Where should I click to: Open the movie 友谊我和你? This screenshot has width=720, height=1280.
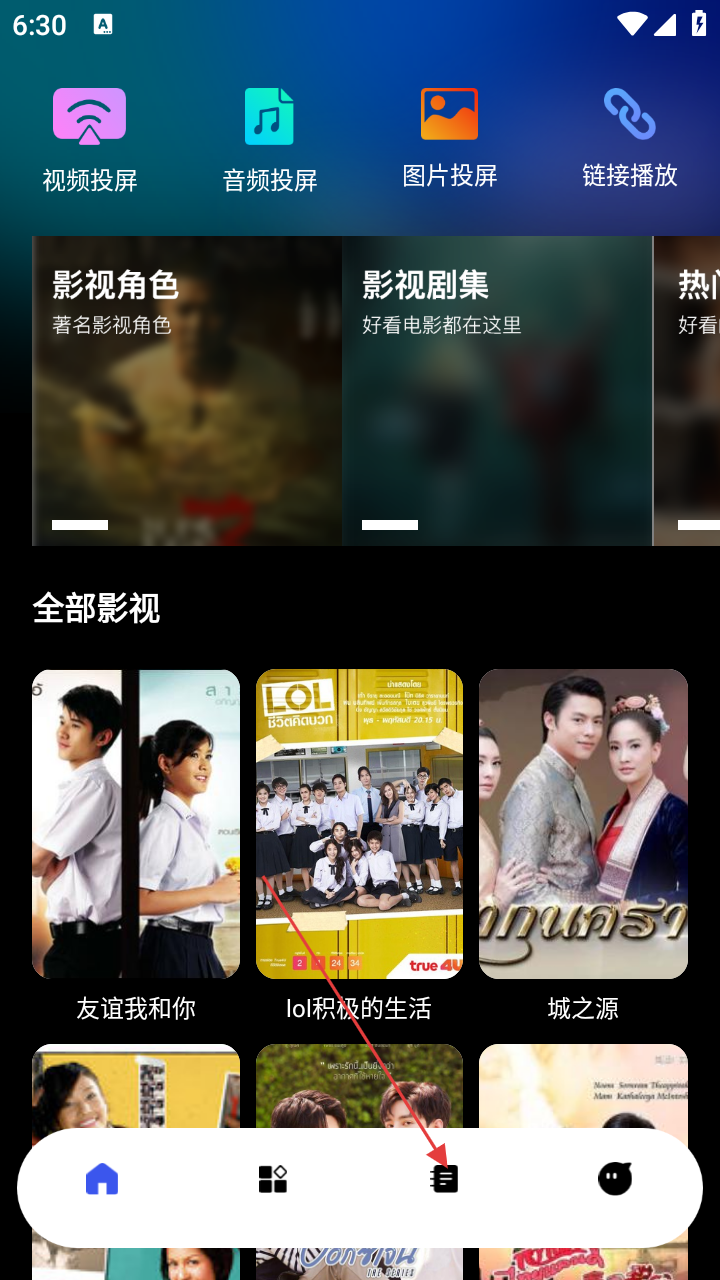(136, 824)
